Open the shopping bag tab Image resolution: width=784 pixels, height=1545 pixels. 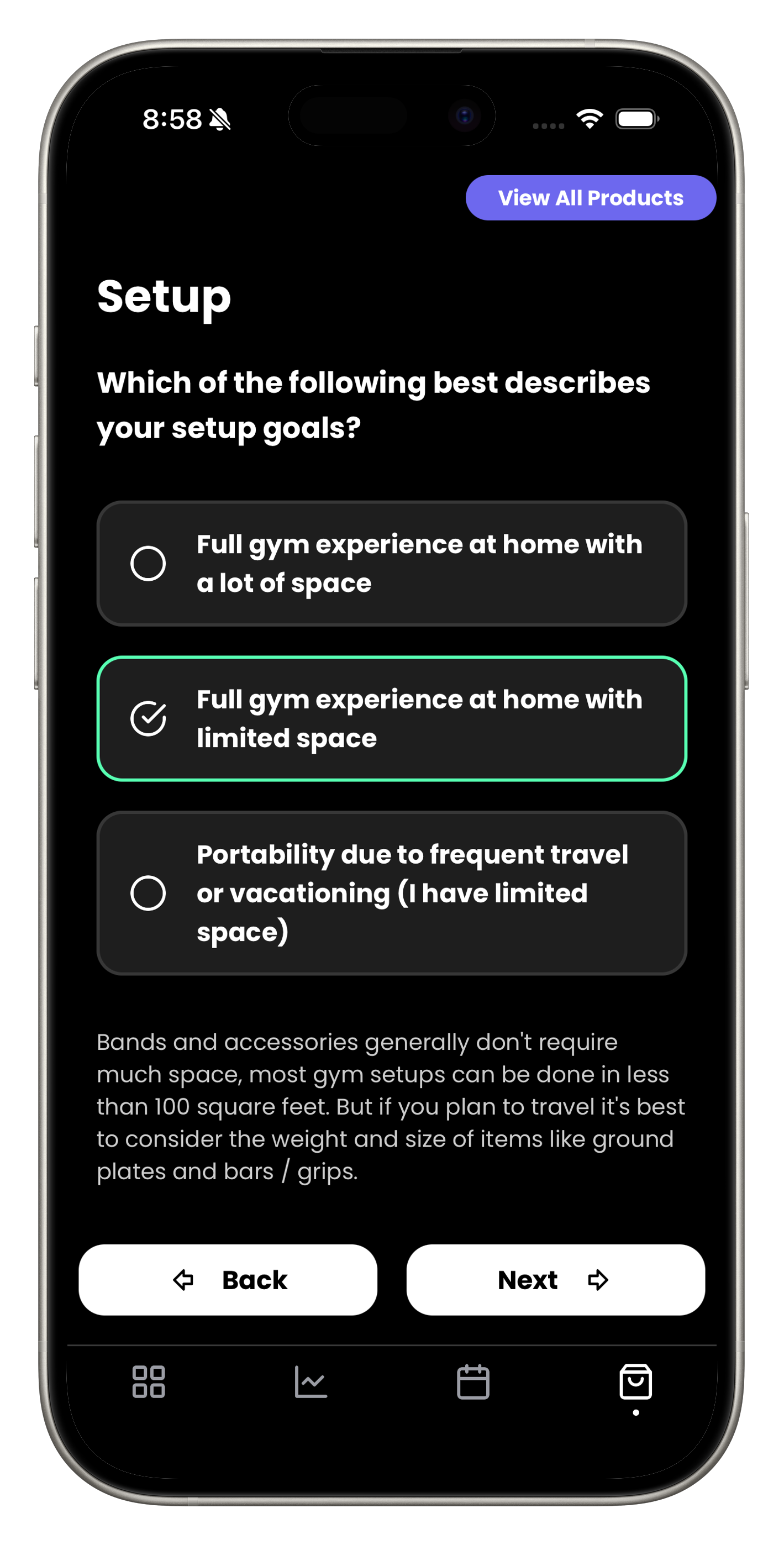click(x=635, y=1382)
